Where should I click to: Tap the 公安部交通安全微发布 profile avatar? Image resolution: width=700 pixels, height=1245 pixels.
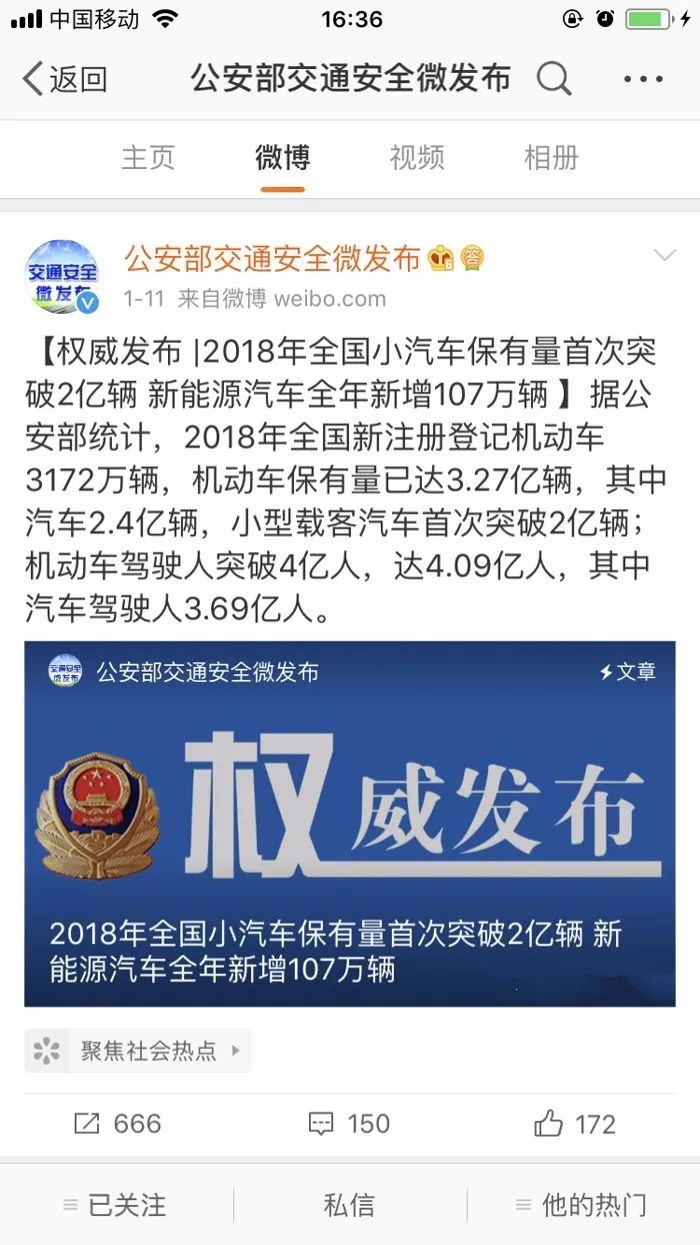(62, 277)
